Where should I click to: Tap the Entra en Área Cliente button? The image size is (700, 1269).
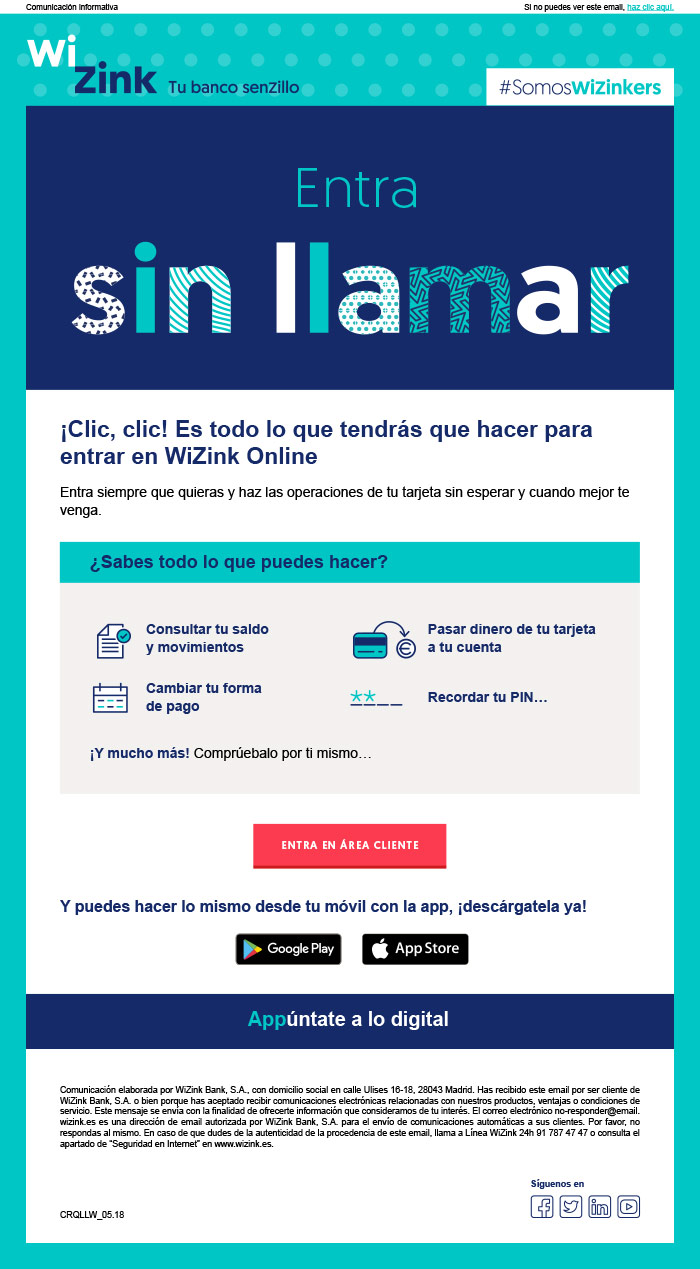[349, 845]
